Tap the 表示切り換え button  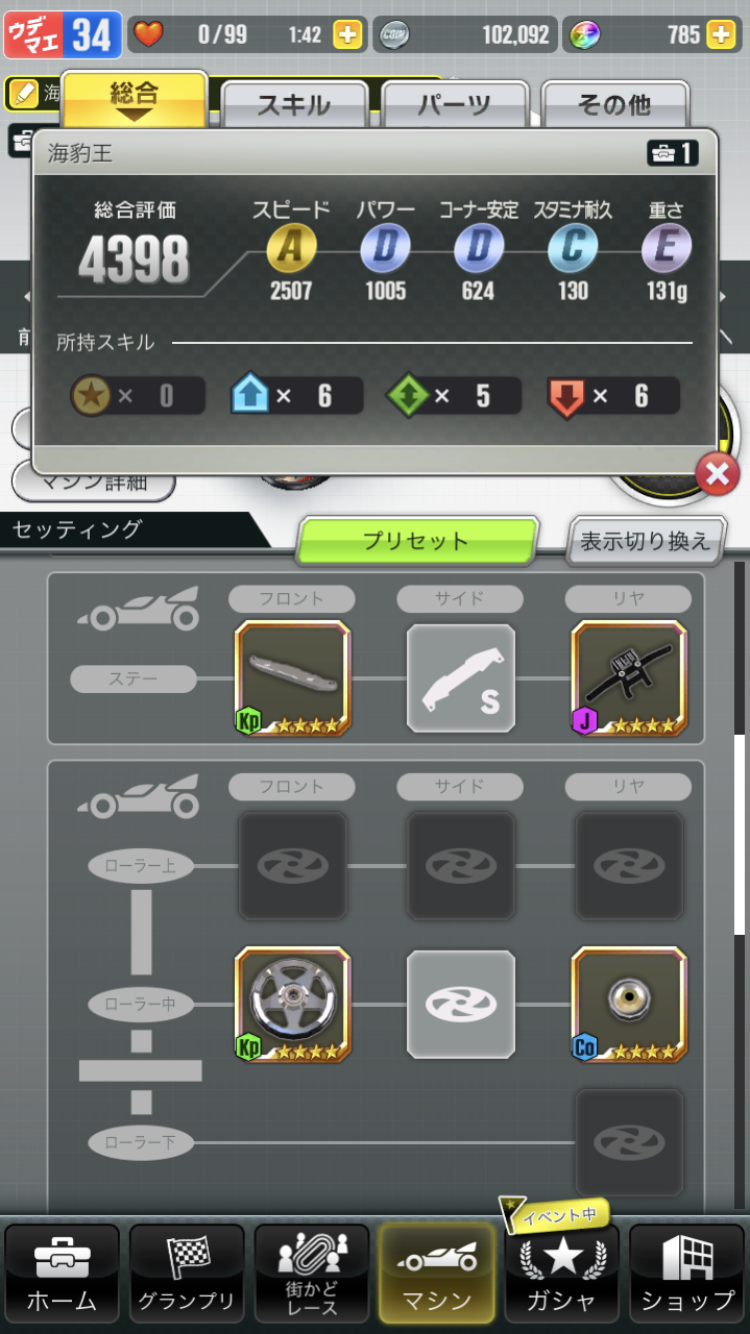click(645, 541)
